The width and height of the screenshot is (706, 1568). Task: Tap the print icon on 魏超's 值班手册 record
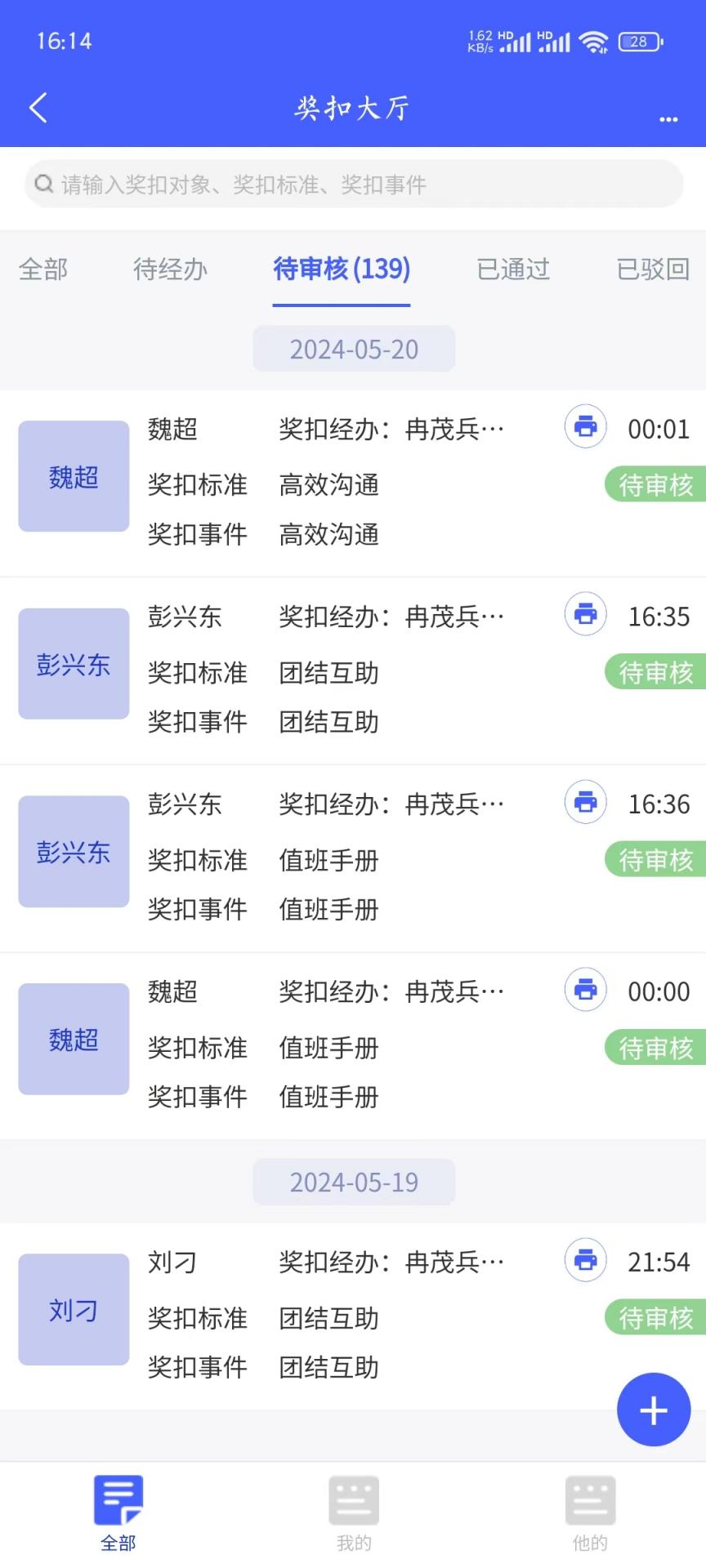point(585,990)
